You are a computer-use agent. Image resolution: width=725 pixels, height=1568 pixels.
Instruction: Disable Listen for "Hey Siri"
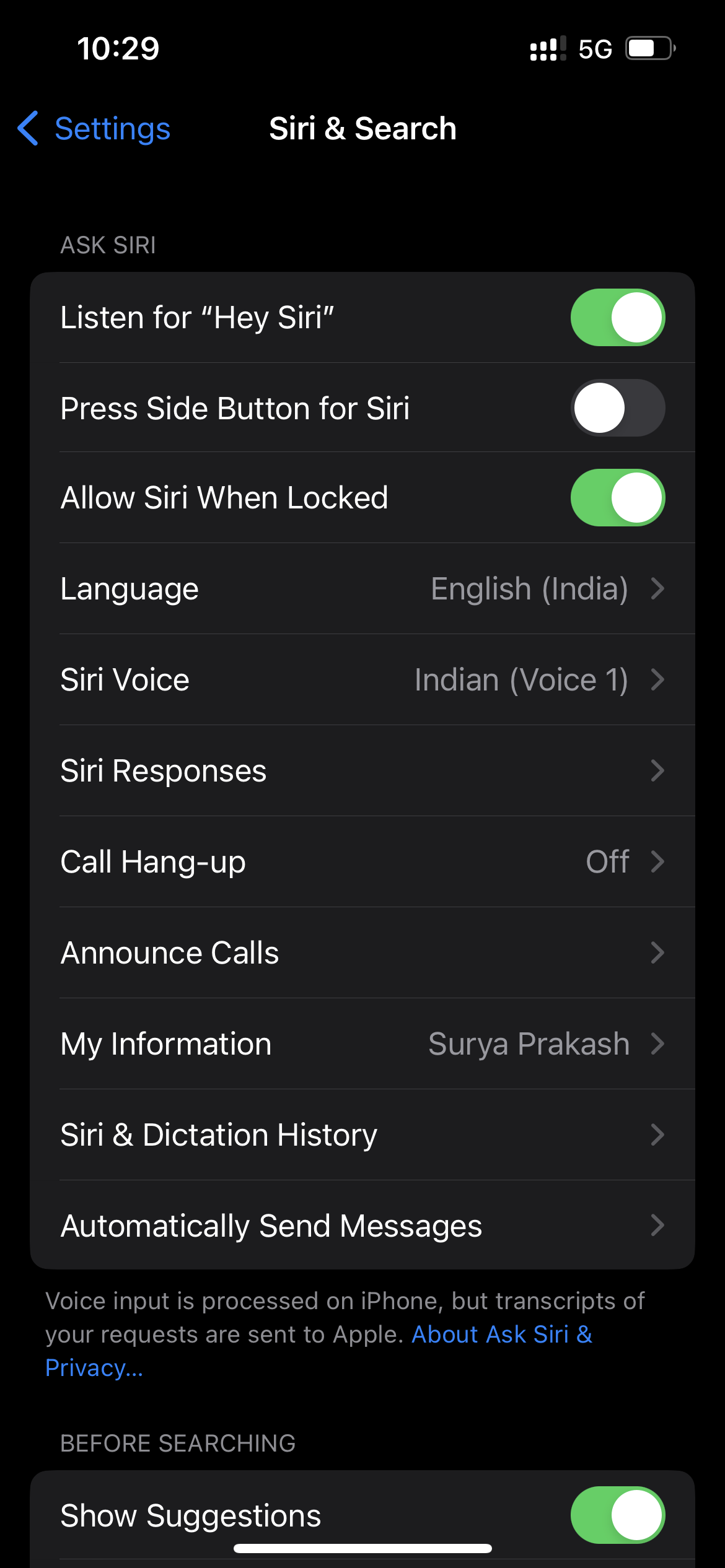tap(617, 317)
